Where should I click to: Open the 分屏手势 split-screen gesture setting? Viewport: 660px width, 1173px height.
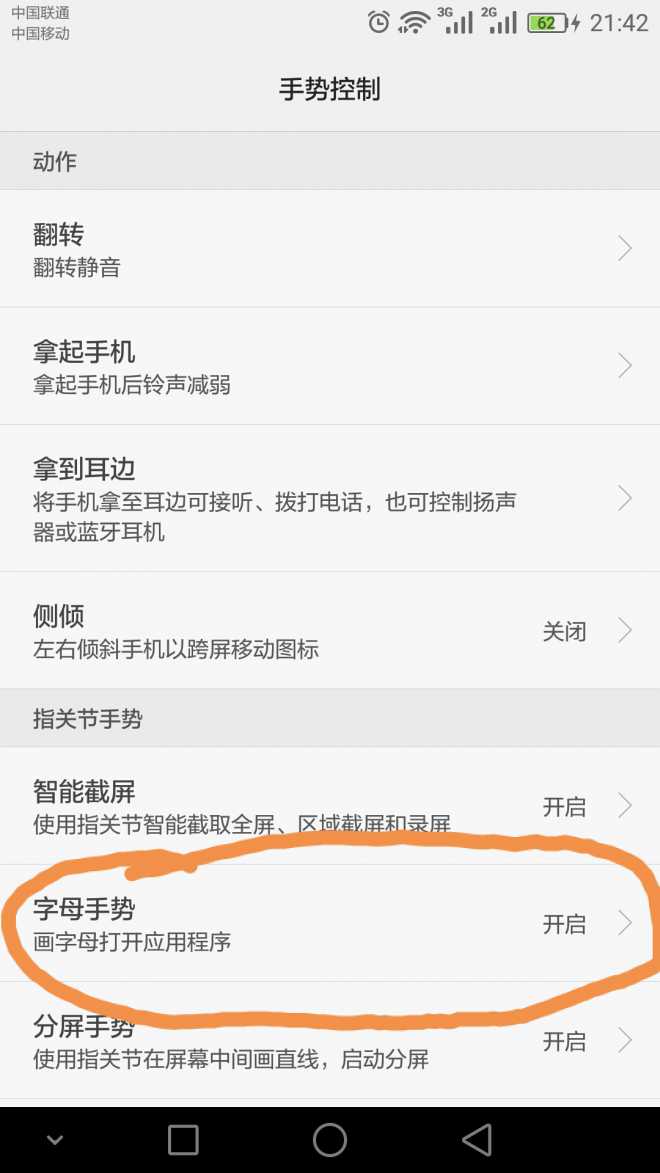coord(330,1041)
